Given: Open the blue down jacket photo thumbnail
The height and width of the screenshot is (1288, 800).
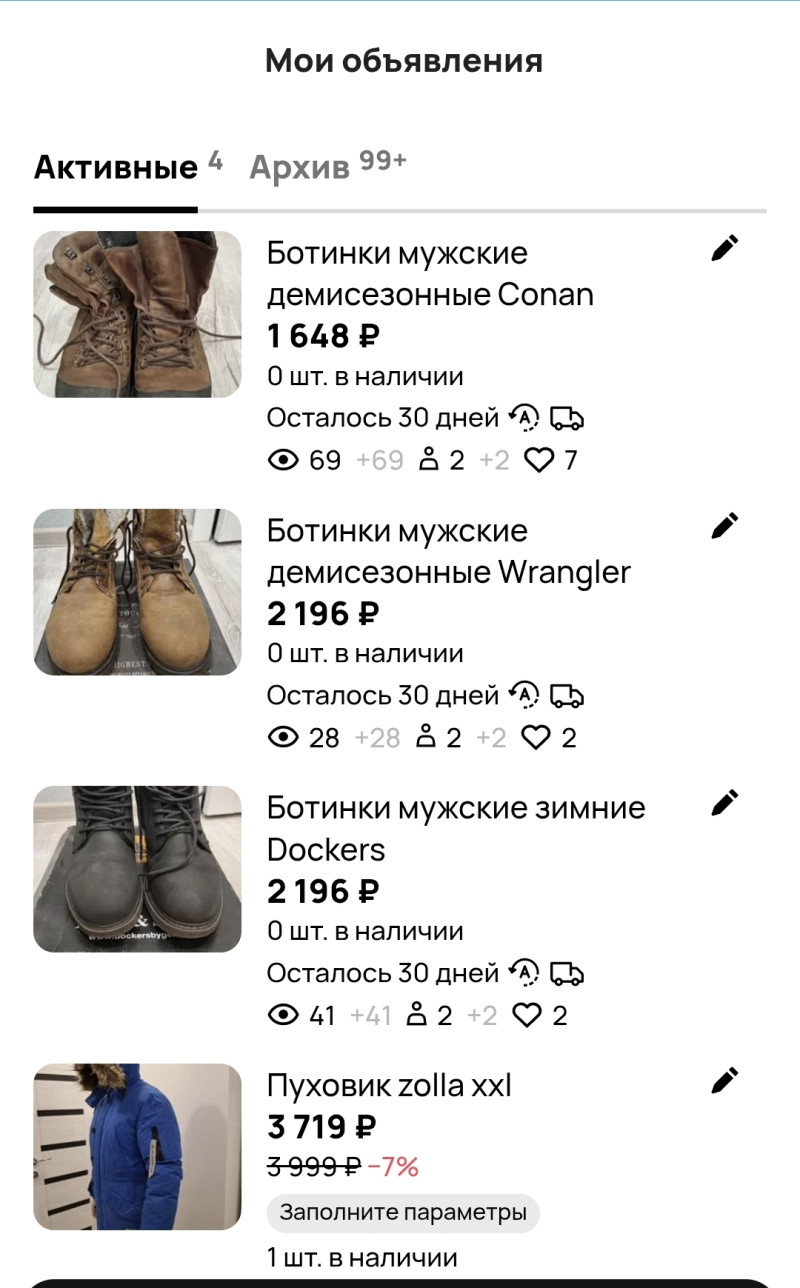Looking at the screenshot, I should pos(136,1148).
